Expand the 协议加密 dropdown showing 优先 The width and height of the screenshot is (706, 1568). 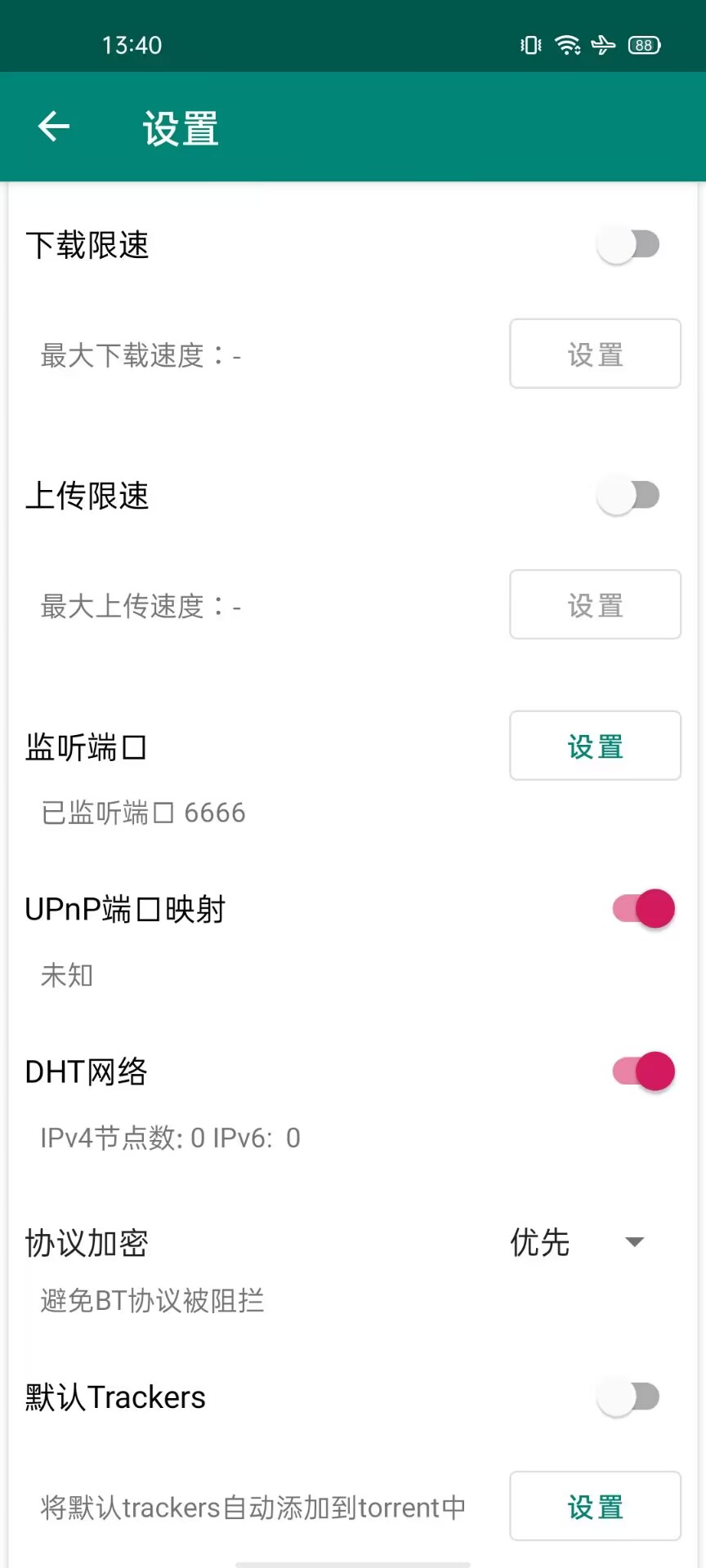(579, 1242)
